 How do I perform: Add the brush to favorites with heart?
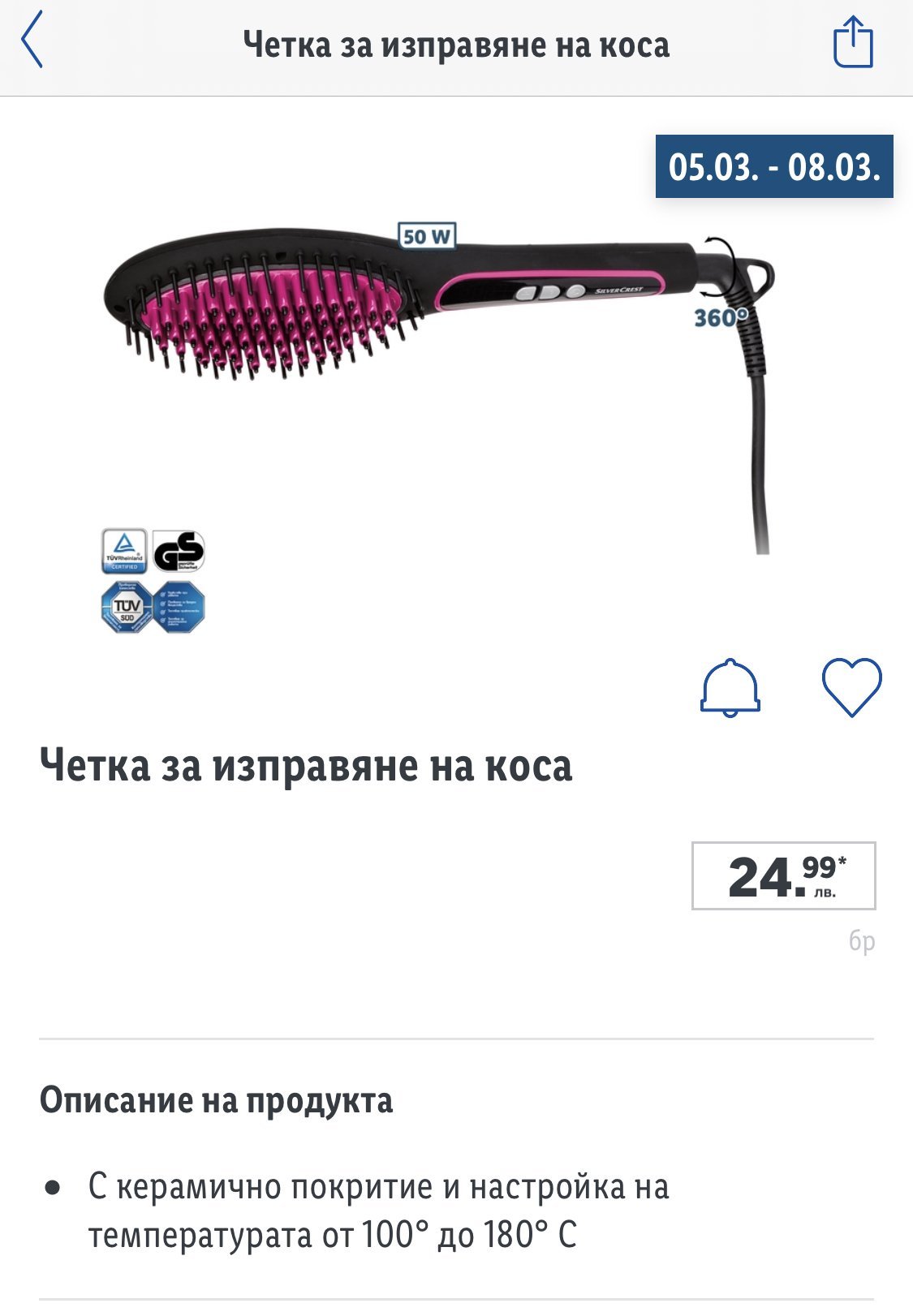pyautogui.click(x=851, y=686)
